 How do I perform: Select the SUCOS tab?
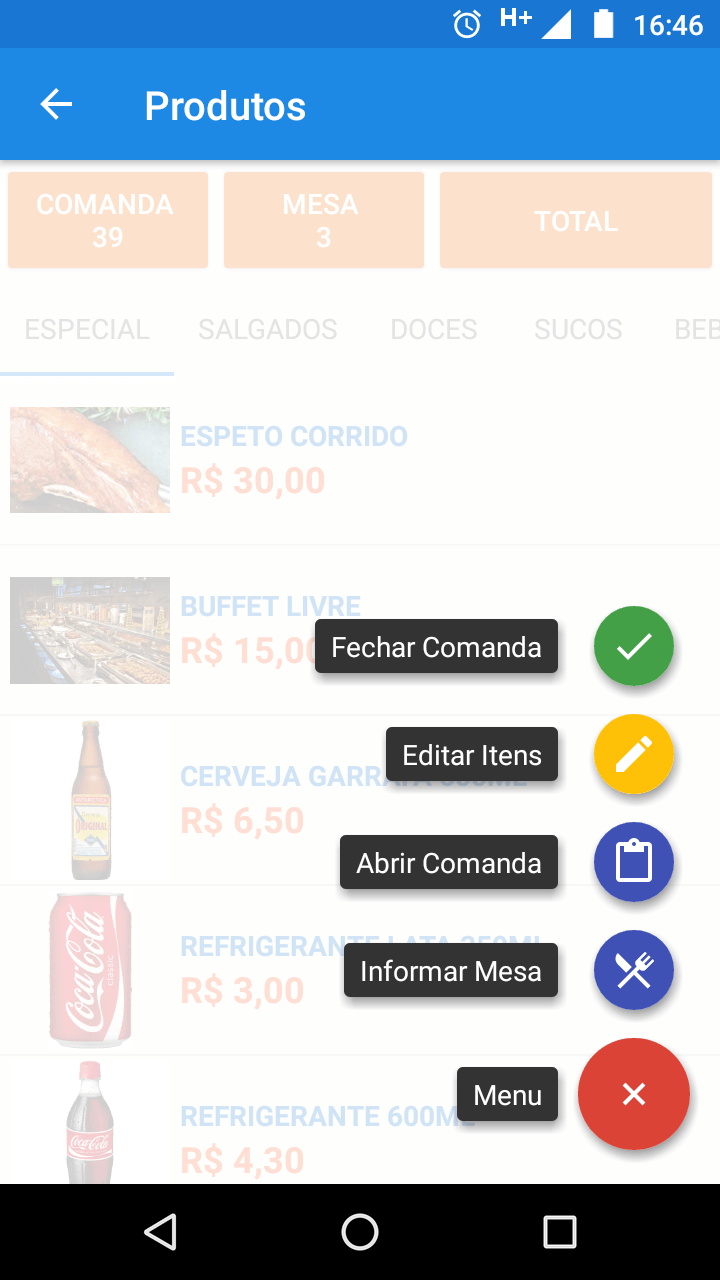577,329
